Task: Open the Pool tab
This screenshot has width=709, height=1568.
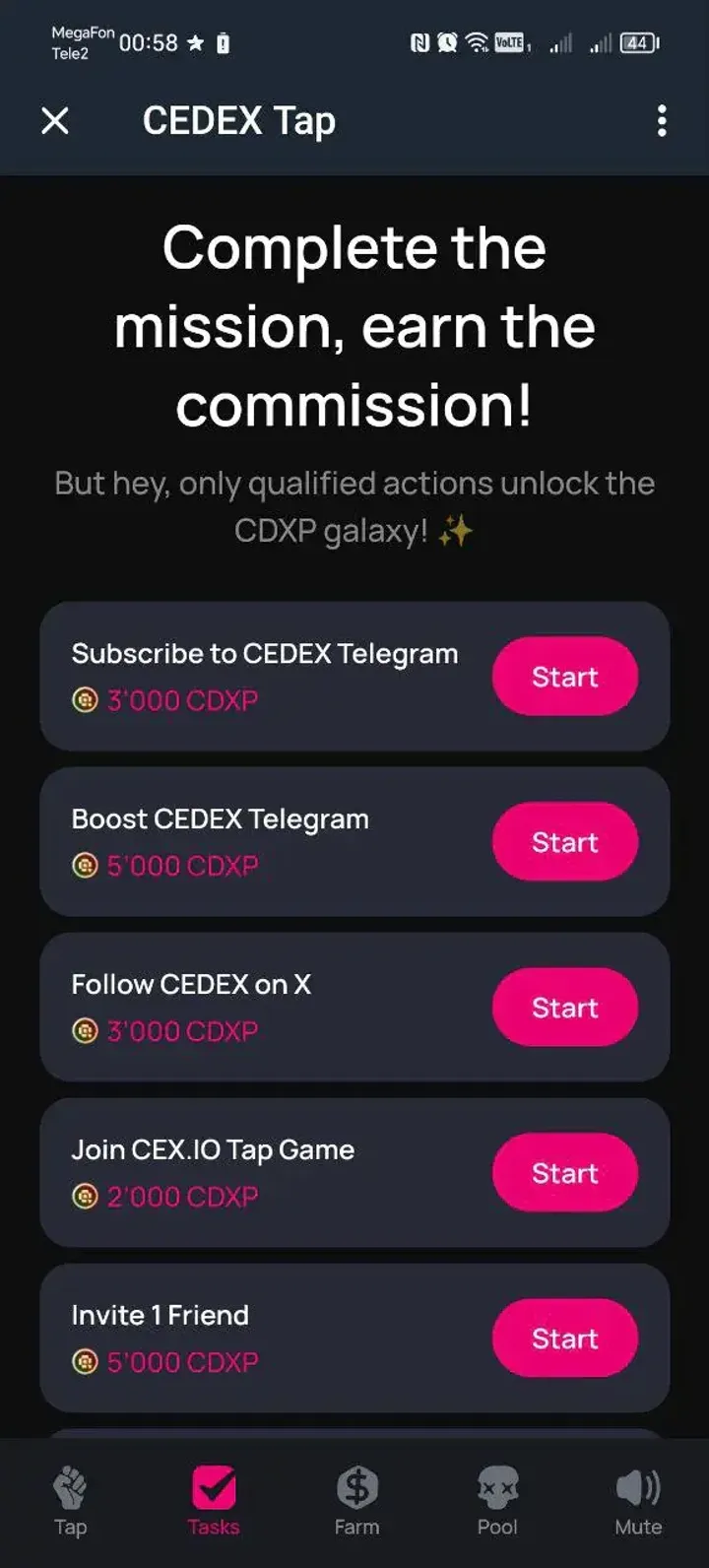Action: click(497, 1497)
